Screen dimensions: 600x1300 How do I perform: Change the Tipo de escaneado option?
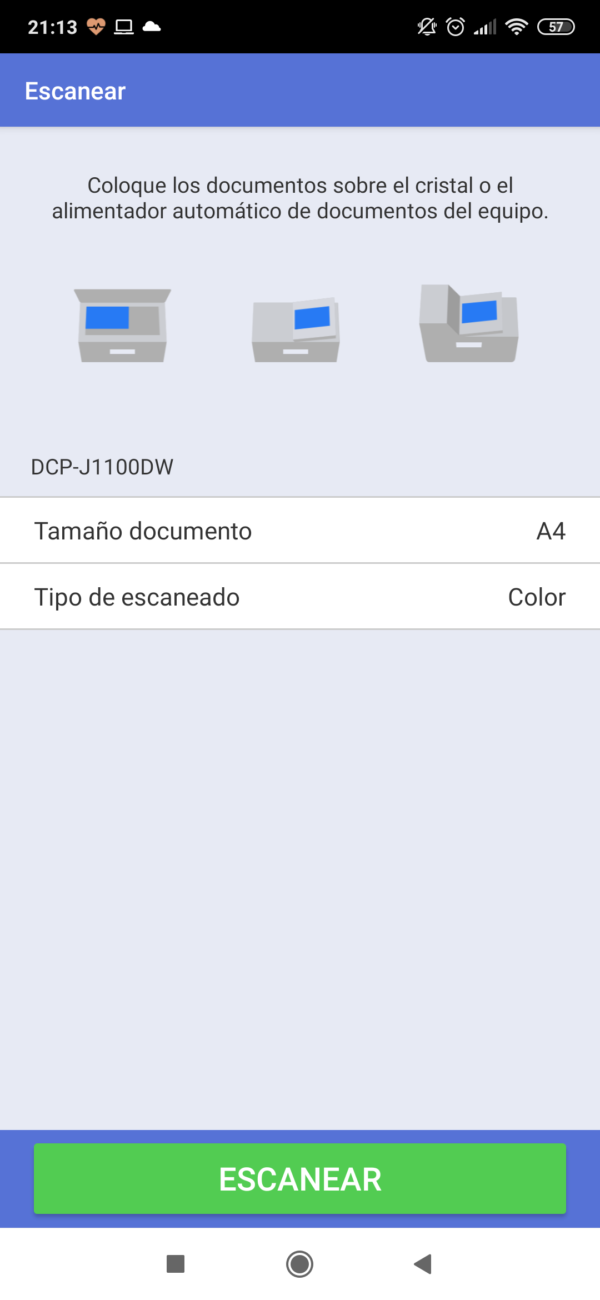[x=300, y=597]
